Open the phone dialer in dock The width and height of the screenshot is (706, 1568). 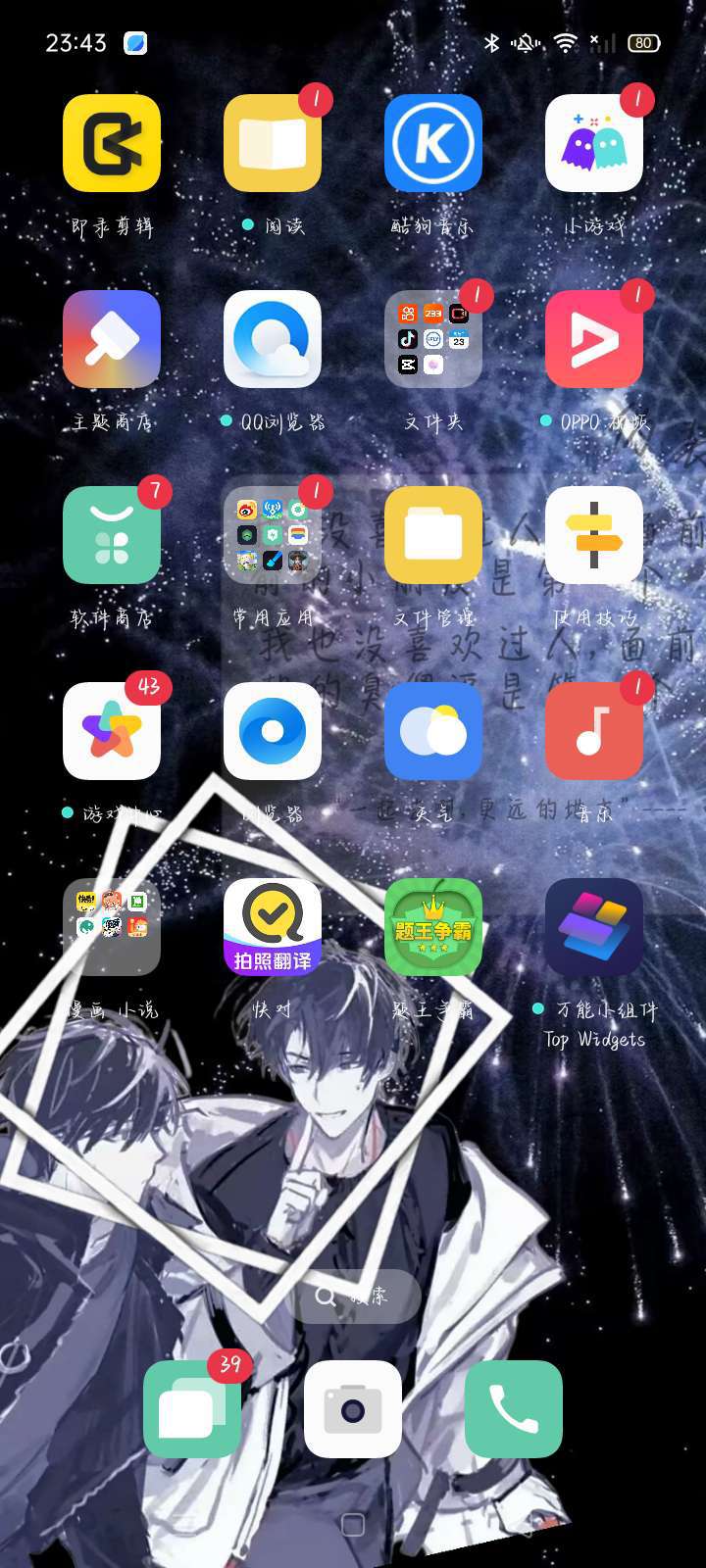[x=514, y=1409]
